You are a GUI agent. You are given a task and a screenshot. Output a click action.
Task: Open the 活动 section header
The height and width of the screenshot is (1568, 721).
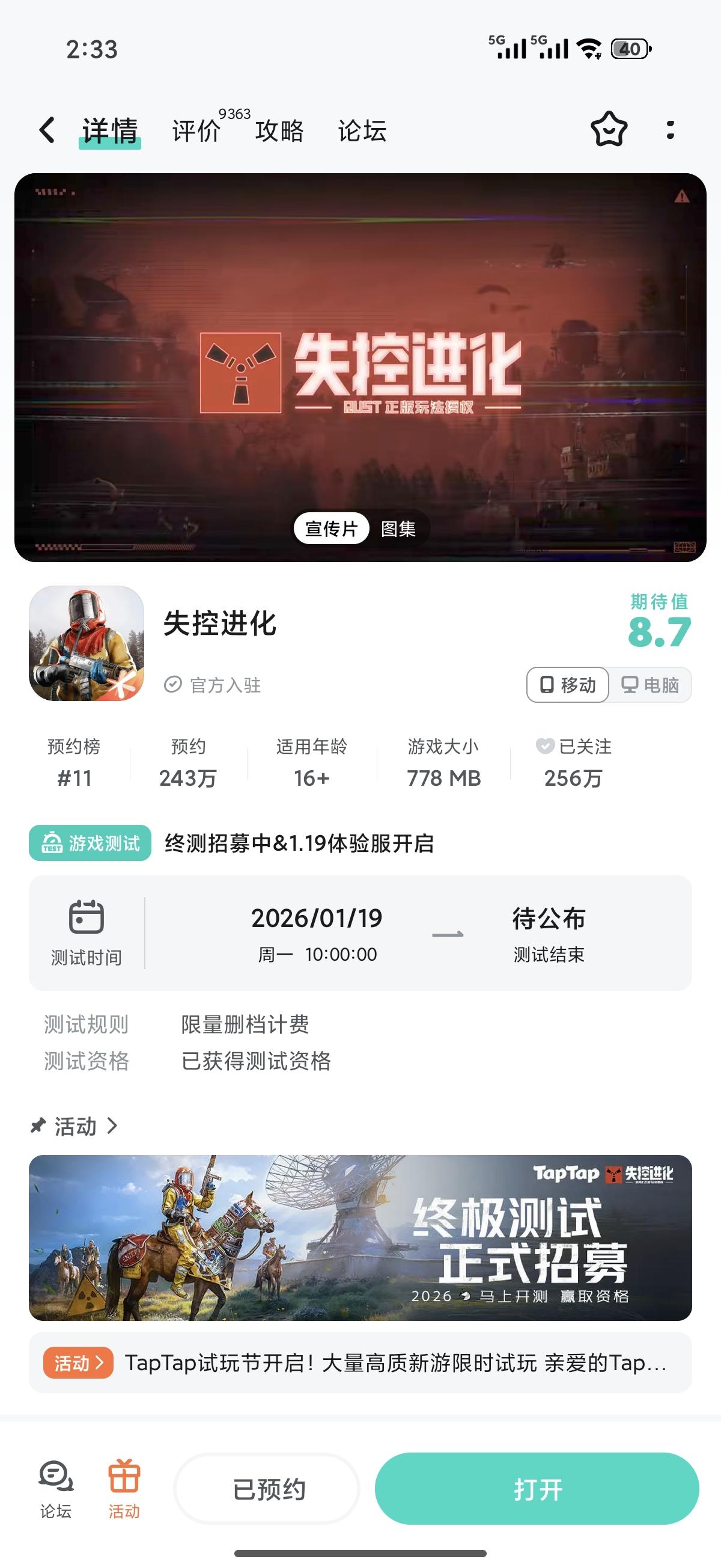click(x=76, y=1127)
